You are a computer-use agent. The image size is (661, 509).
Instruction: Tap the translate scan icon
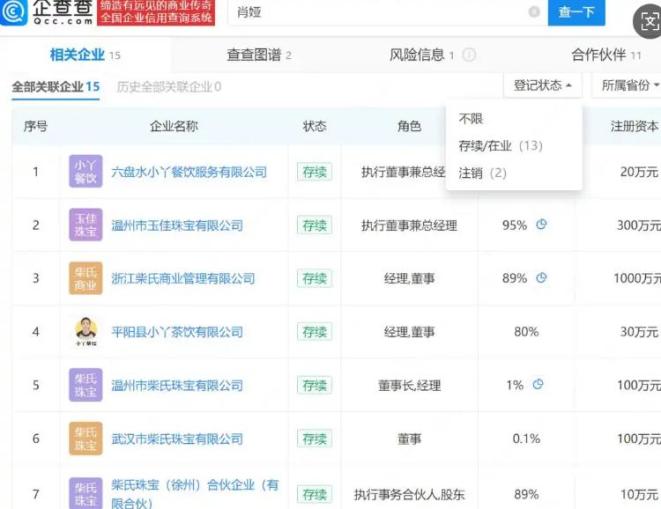(648, 21)
